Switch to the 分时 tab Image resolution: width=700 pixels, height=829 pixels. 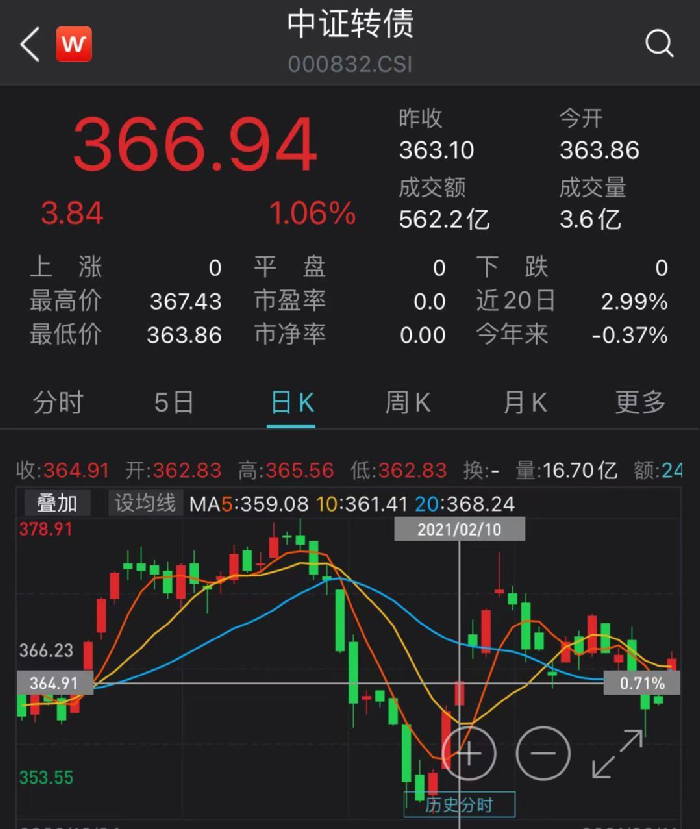tap(59, 403)
